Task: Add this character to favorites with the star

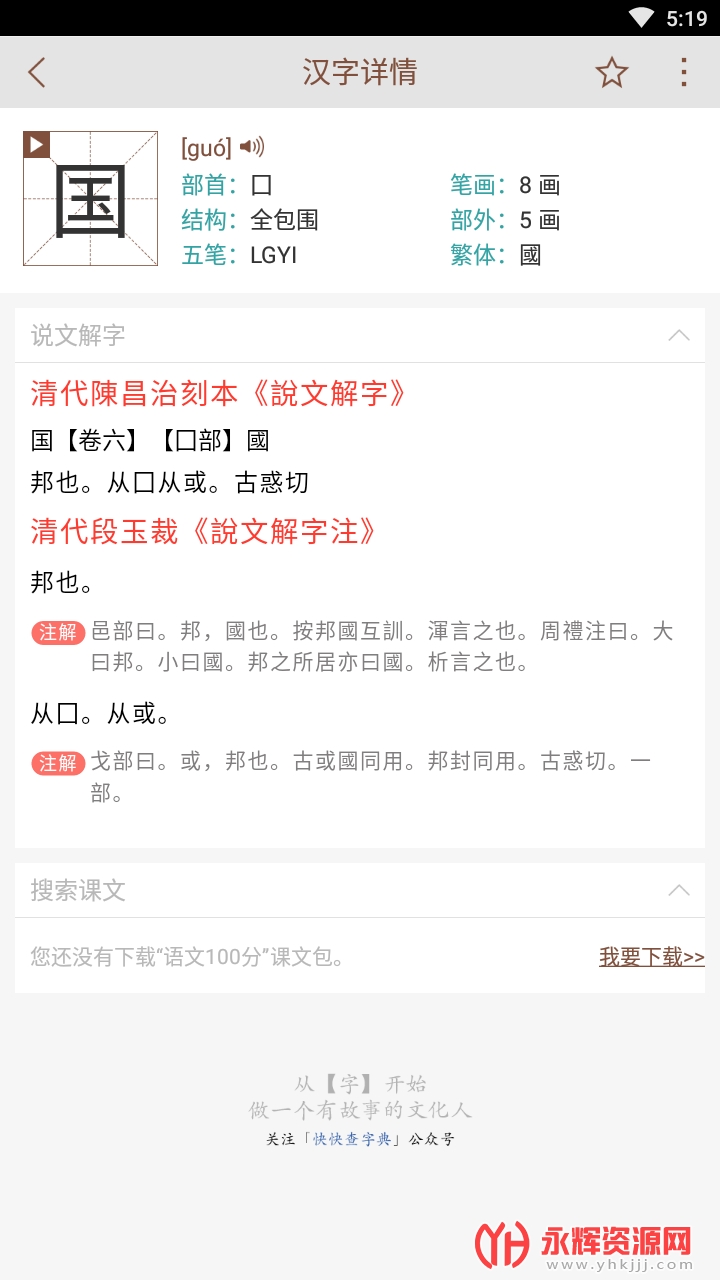Action: (611, 72)
